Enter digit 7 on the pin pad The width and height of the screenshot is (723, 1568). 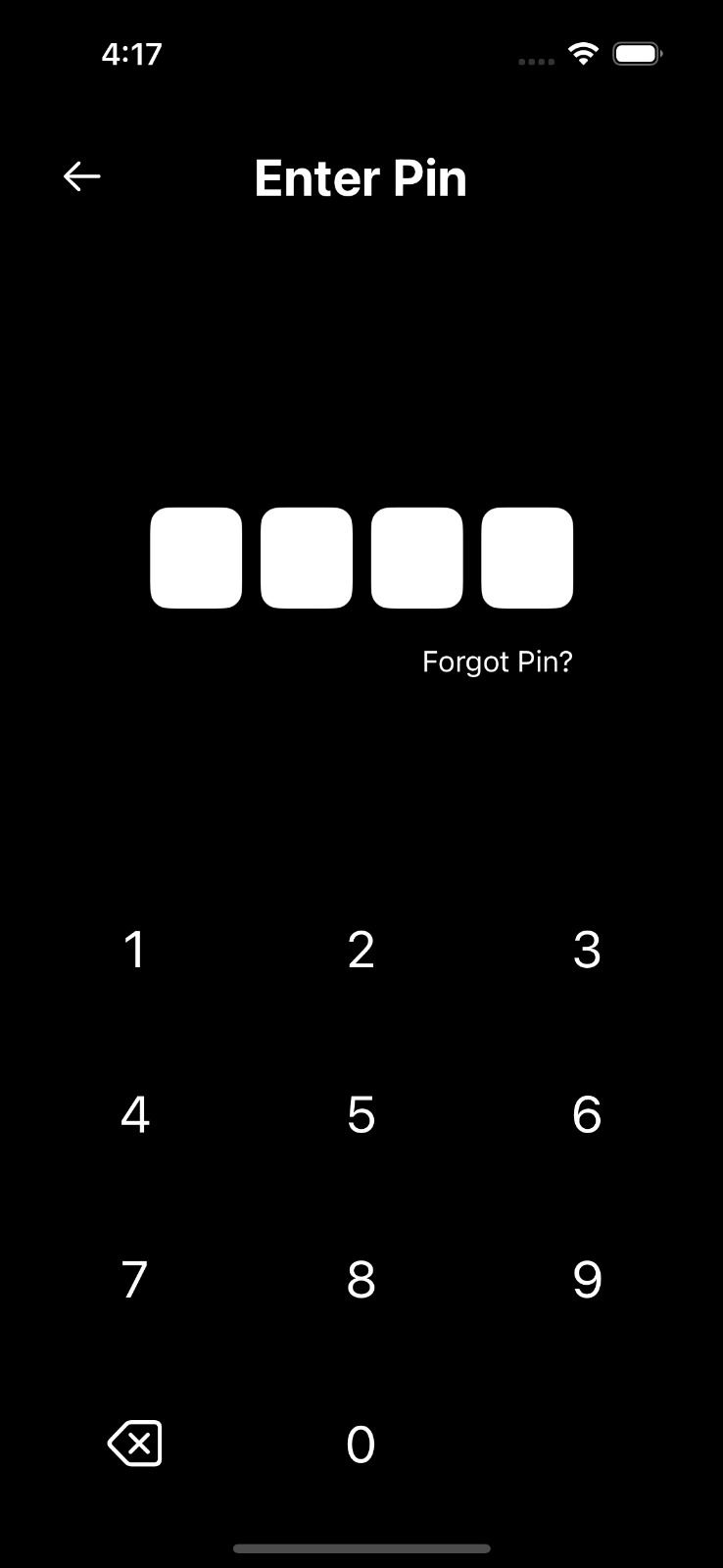135,1279
